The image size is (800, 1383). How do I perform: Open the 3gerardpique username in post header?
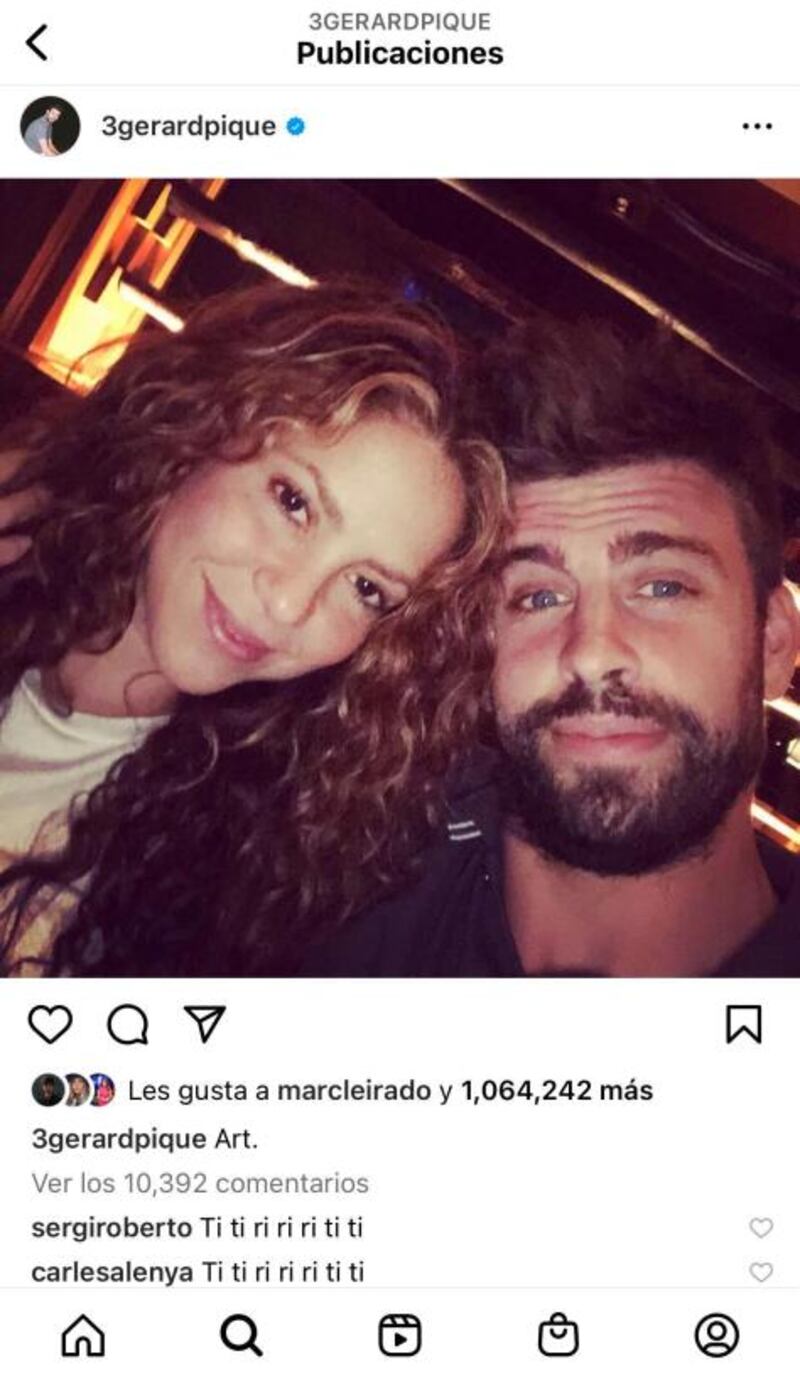click(188, 126)
